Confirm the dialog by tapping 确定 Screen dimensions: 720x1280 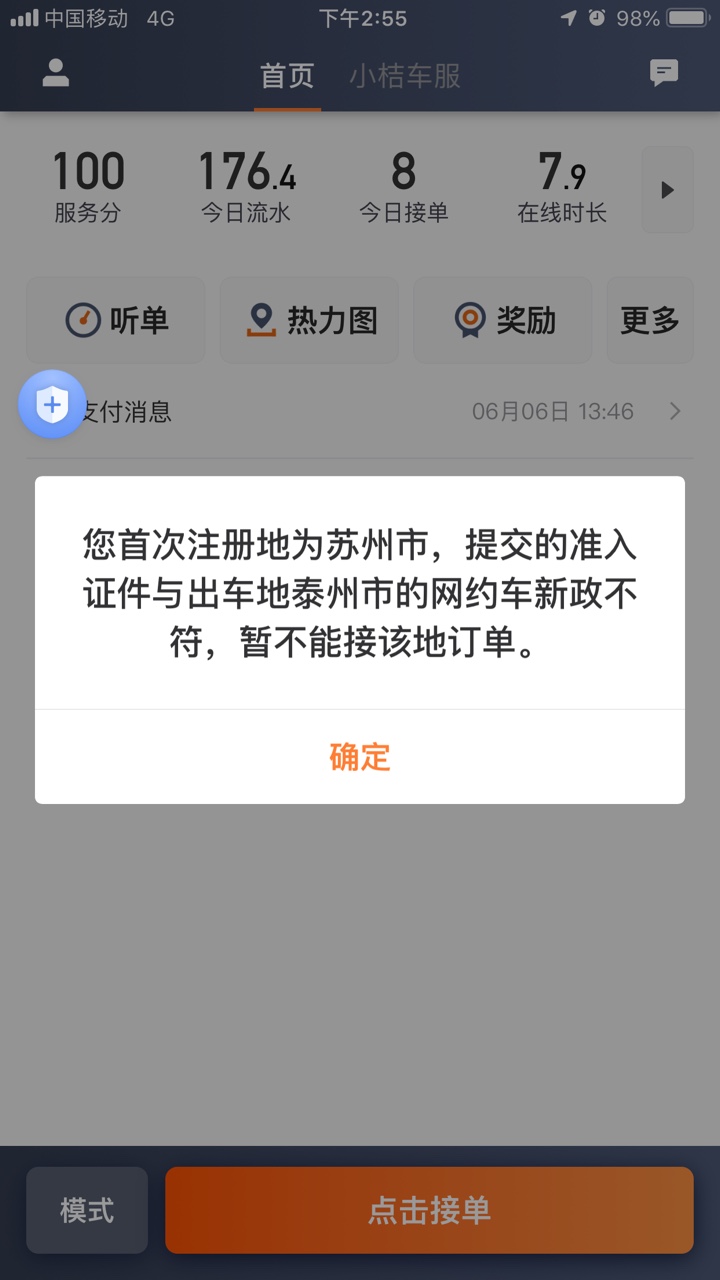(360, 757)
